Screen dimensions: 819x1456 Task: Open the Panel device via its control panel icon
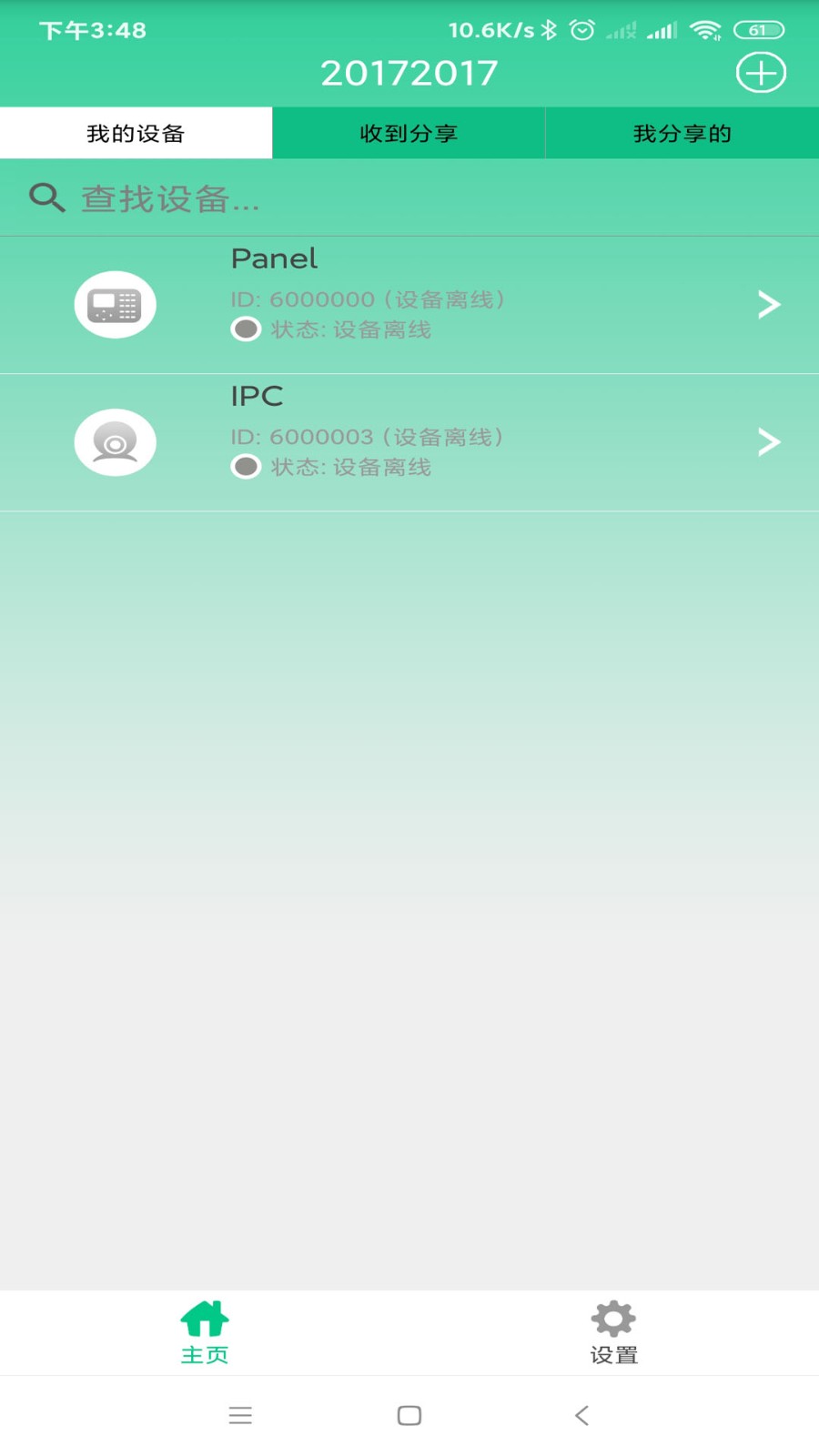tap(115, 304)
